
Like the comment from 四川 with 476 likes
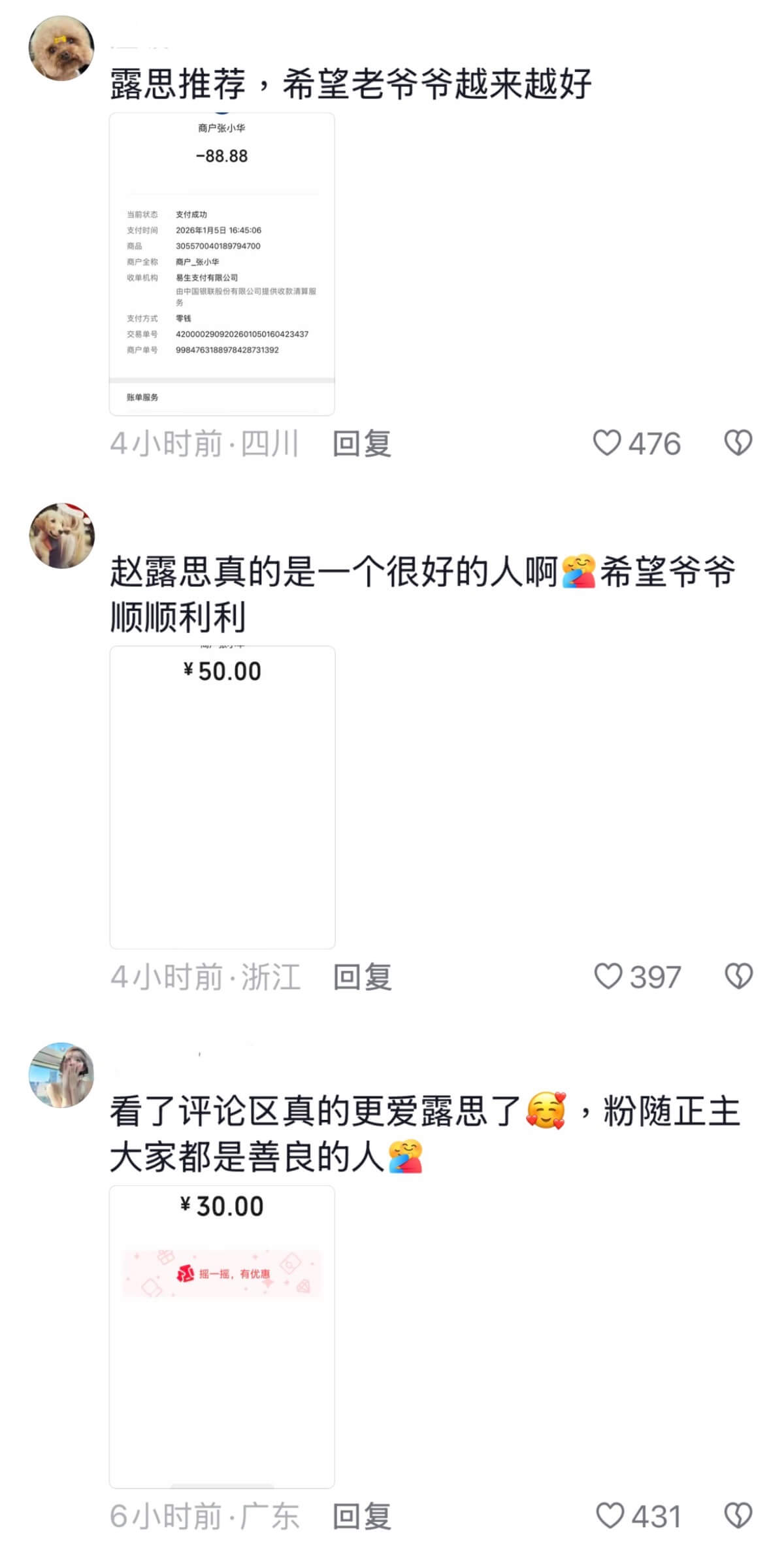pyautogui.click(x=607, y=443)
